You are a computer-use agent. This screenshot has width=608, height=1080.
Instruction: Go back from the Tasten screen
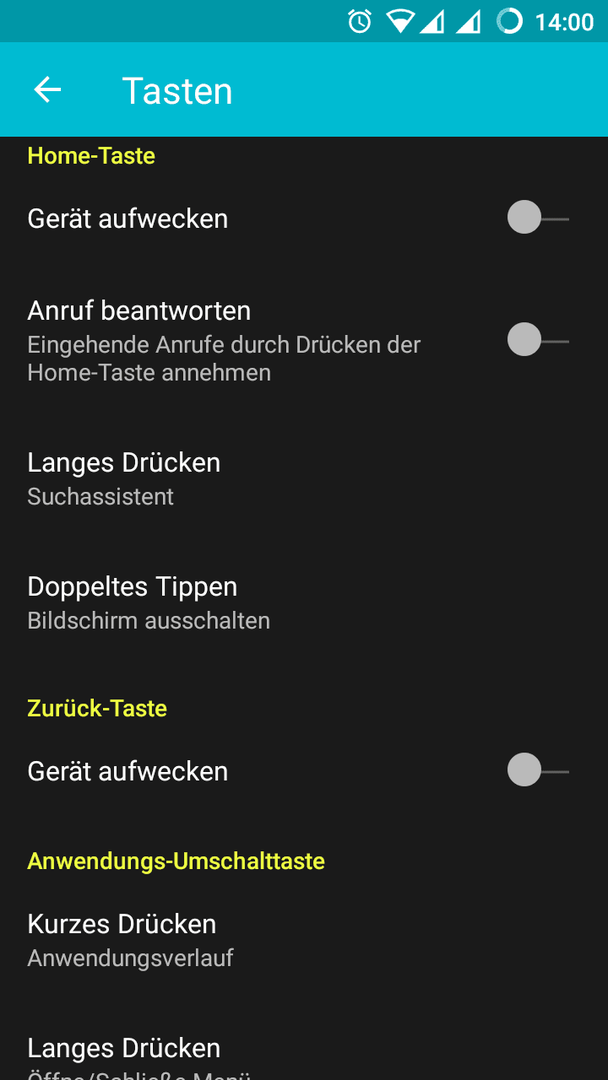(x=48, y=90)
